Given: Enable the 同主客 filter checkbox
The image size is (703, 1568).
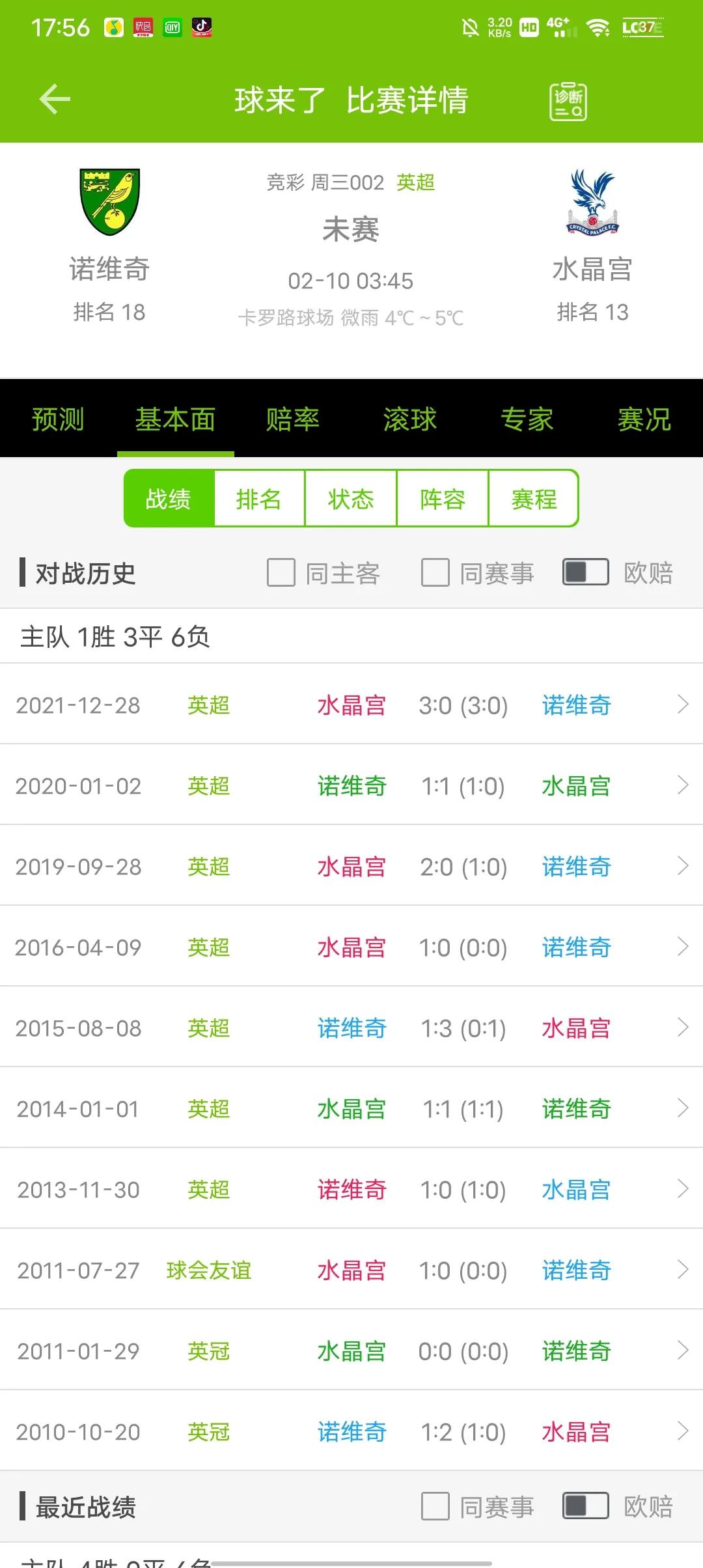Looking at the screenshot, I should click(x=281, y=574).
